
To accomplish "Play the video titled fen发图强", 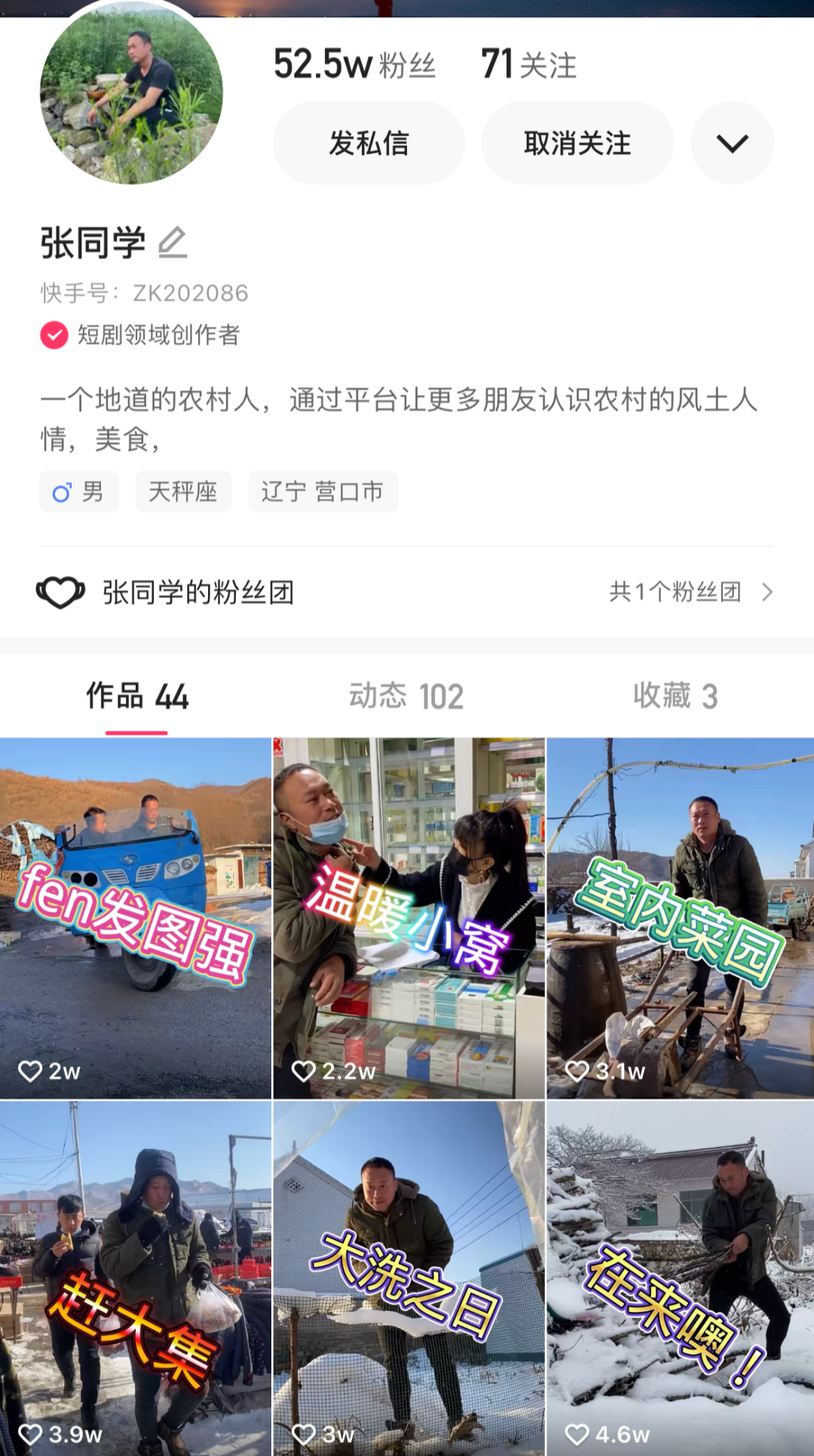I will coord(136,918).
